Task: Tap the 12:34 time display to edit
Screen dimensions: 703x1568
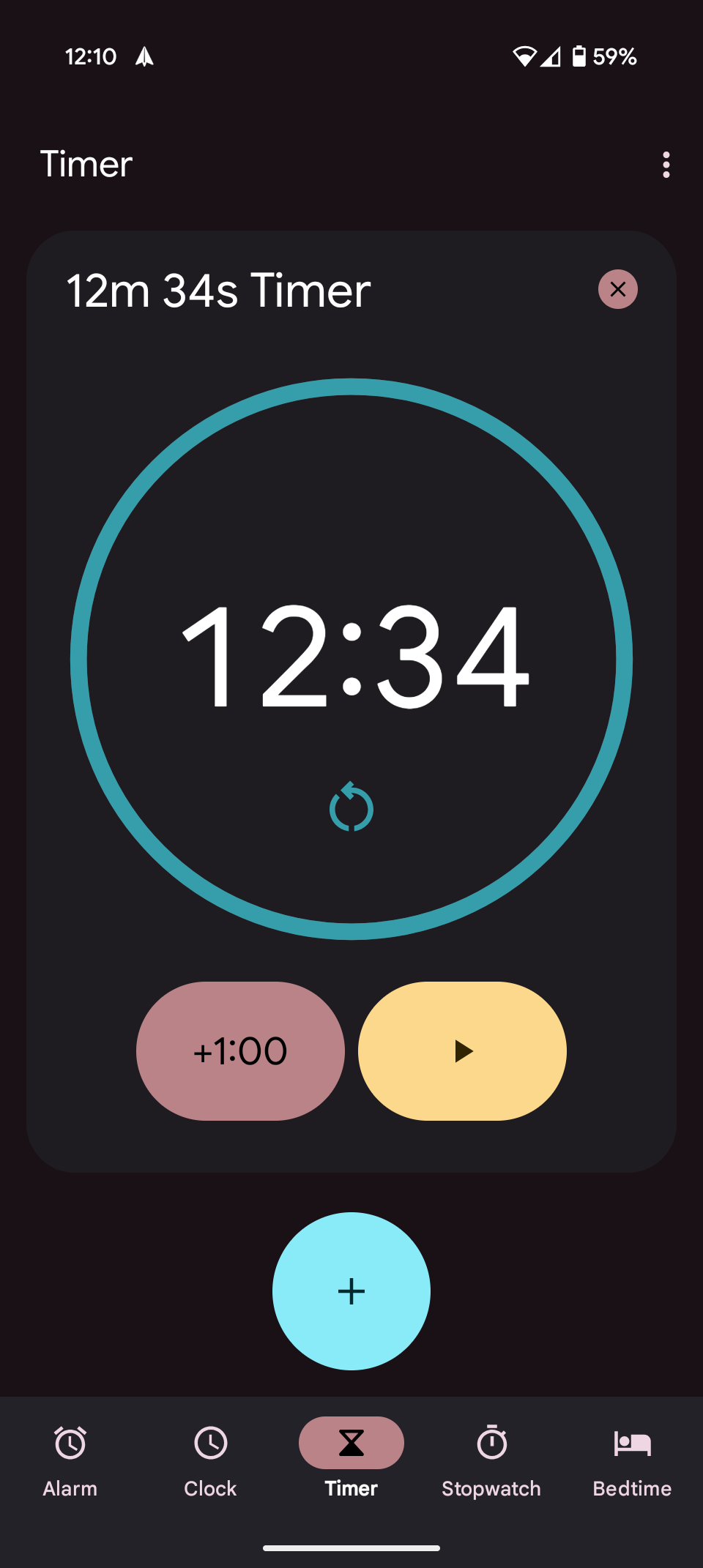Action: pyautogui.click(x=354, y=656)
